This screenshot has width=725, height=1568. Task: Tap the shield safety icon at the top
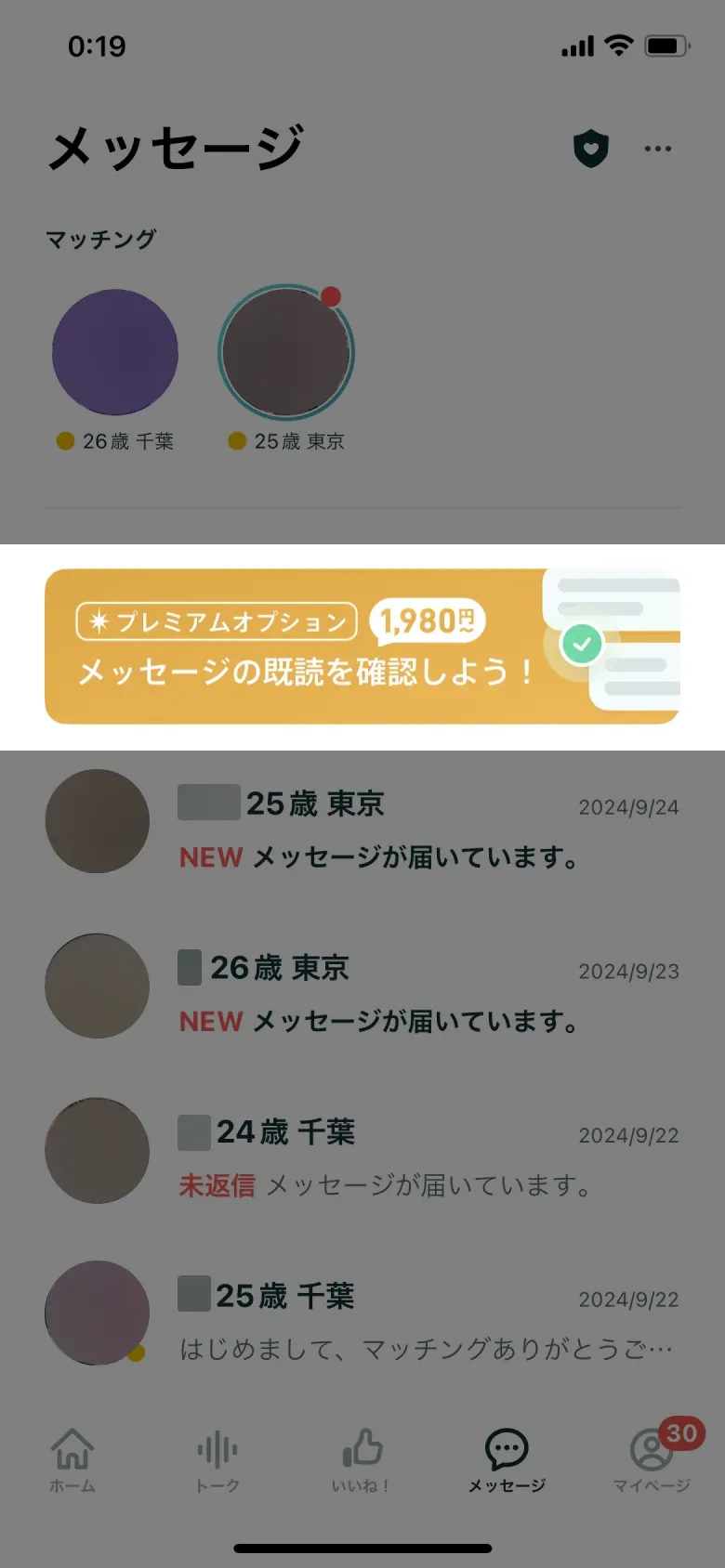[x=591, y=148]
